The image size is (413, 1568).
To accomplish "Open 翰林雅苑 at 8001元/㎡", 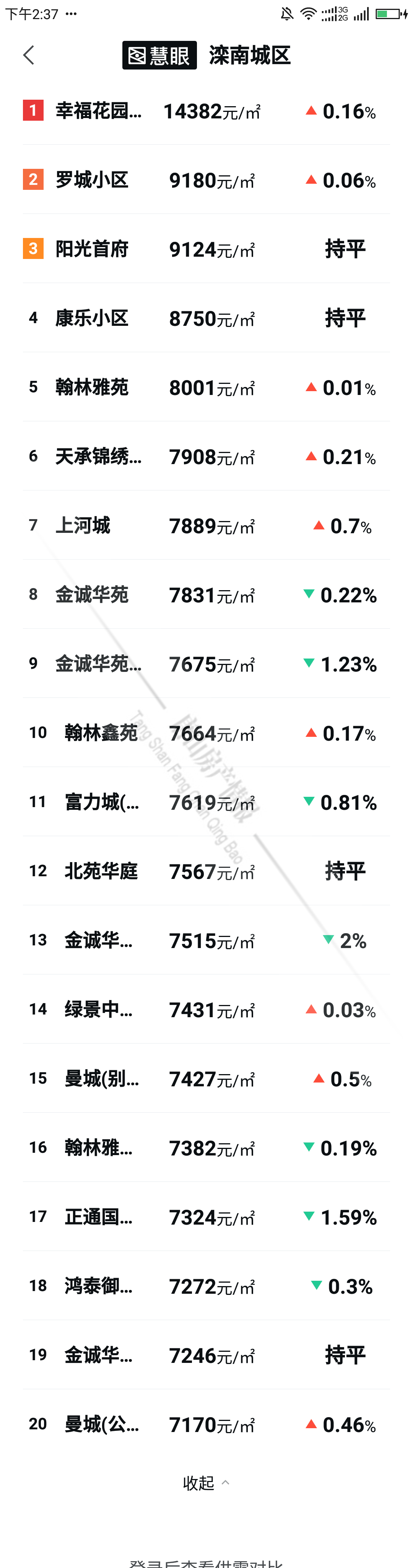I will (x=92, y=387).
